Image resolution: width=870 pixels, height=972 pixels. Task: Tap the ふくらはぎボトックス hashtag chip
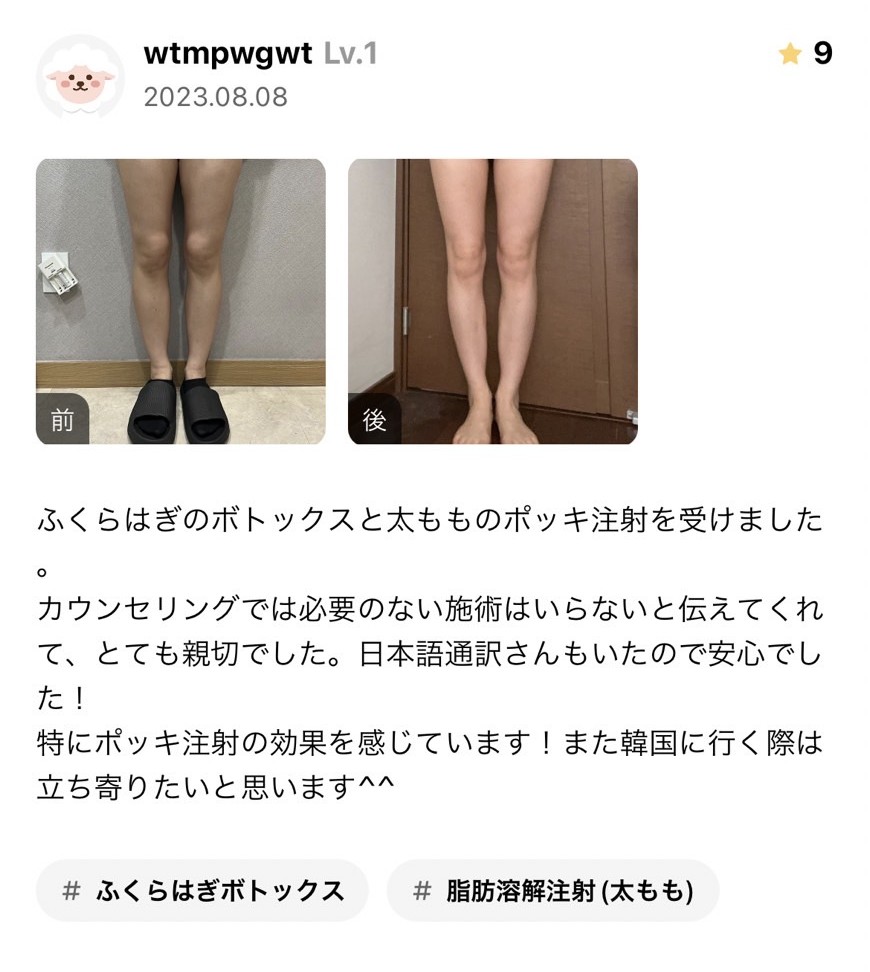pos(202,890)
